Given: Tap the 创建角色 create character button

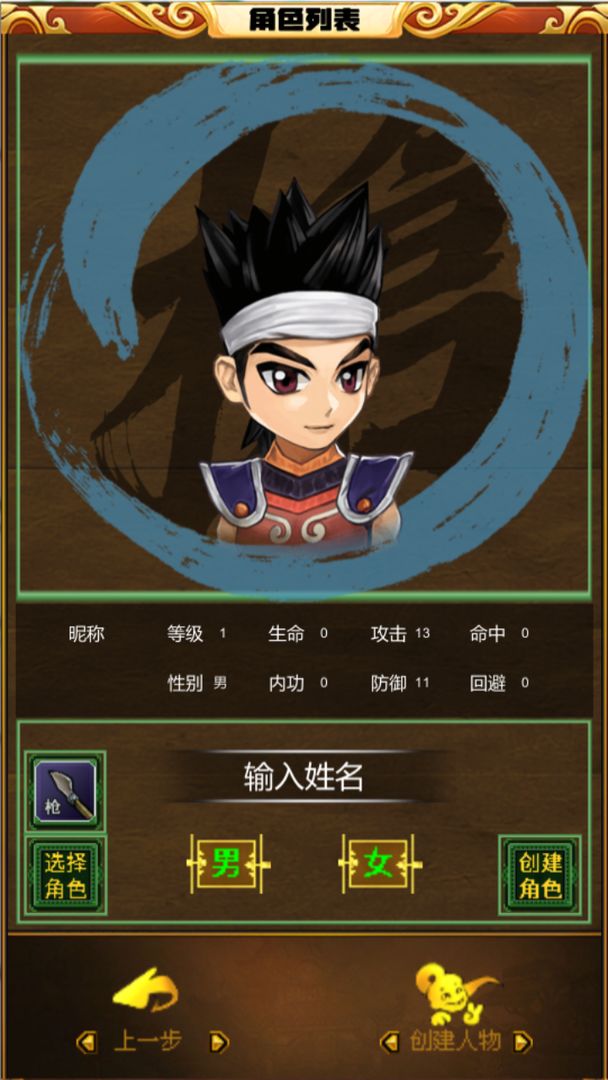Looking at the screenshot, I should pos(539,875).
